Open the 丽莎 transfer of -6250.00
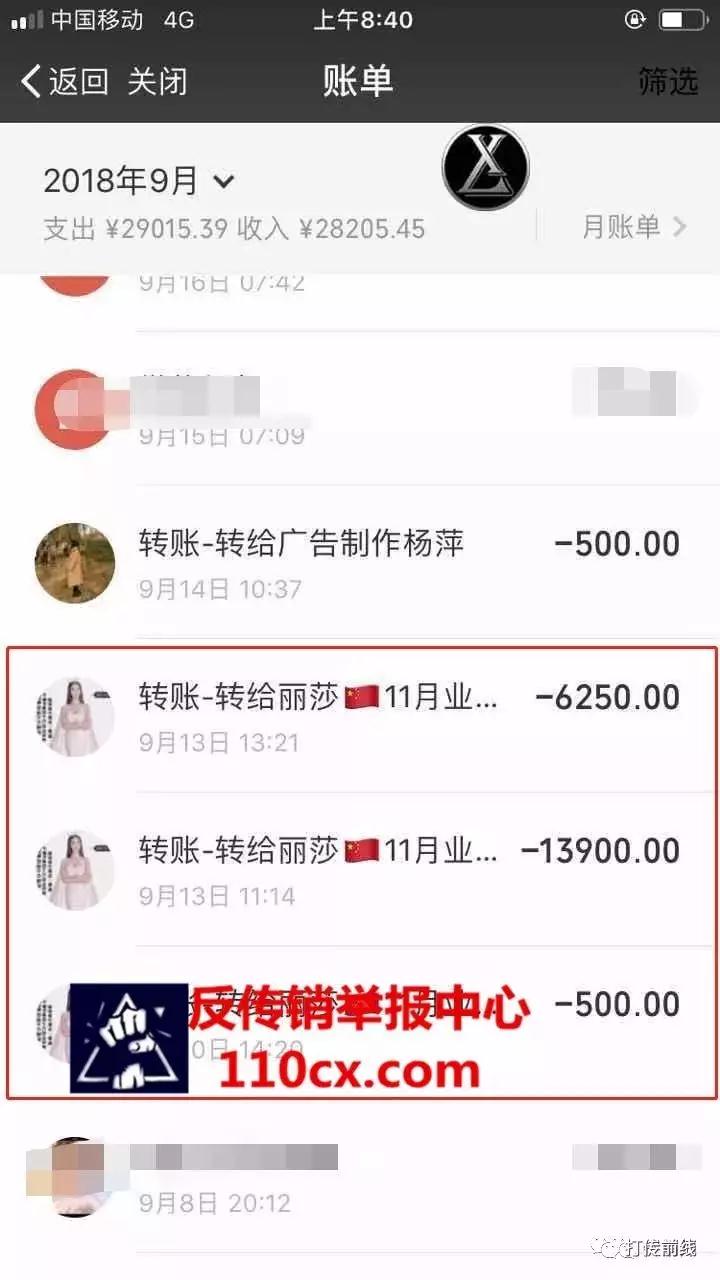This screenshot has height=1280, width=720. pyautogui.click(x=360, y=716)
